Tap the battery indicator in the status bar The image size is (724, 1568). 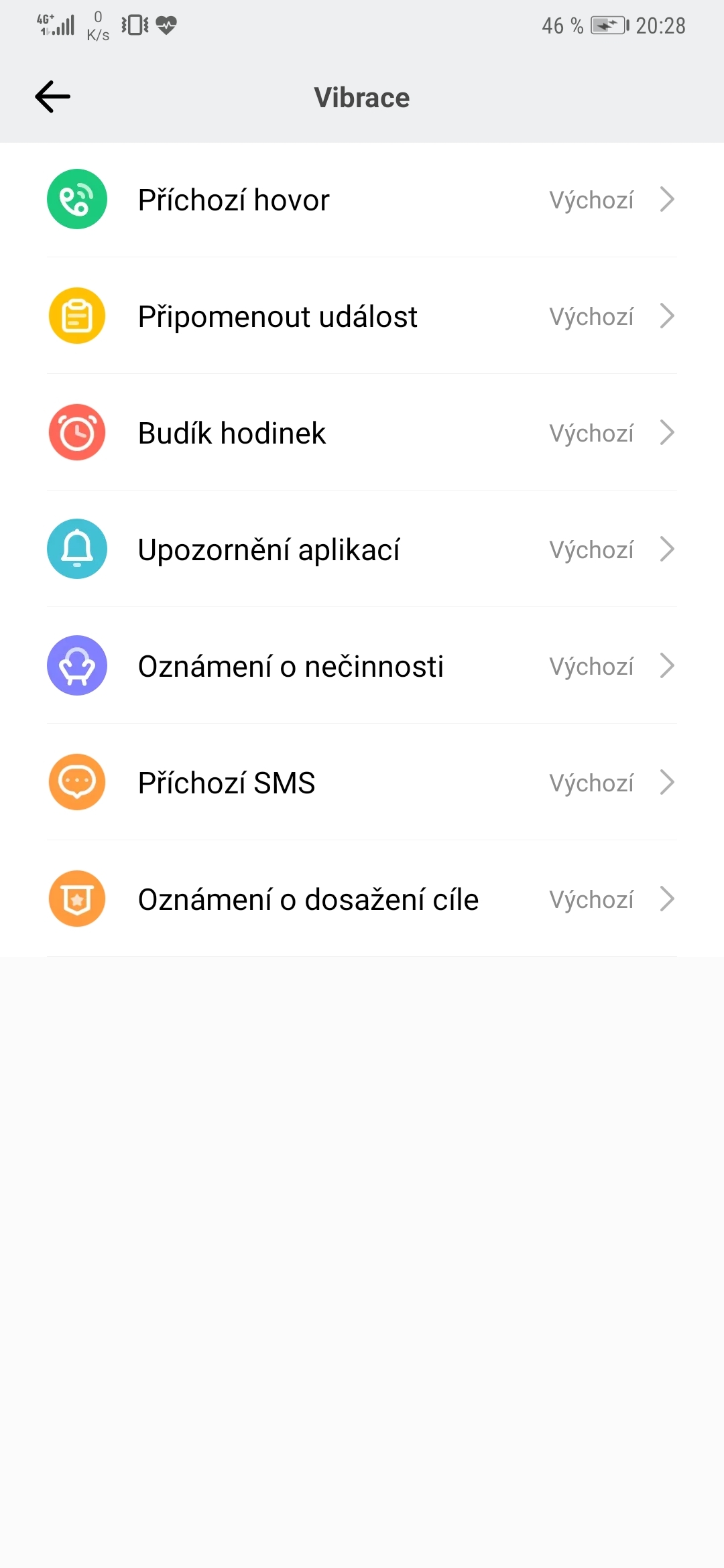[605, 25]
